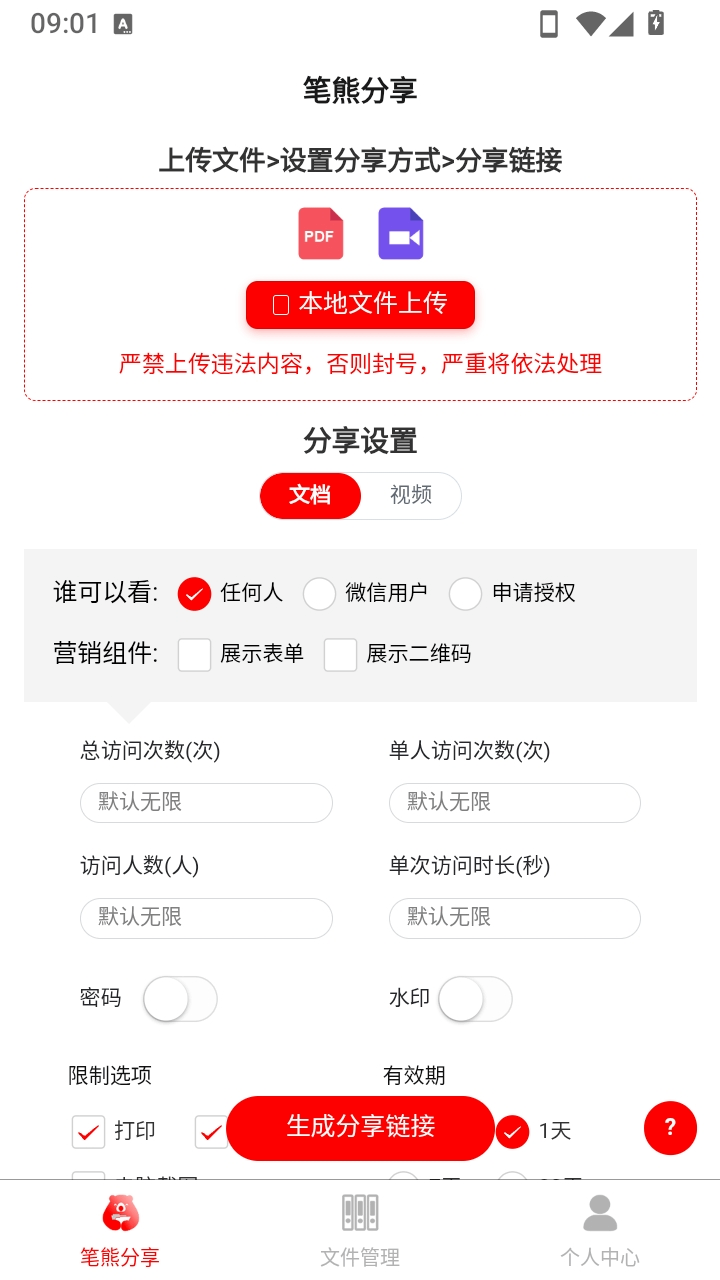Select the 文档 segment
This screenshot has width=720, height=1280.
pos(310,495)
